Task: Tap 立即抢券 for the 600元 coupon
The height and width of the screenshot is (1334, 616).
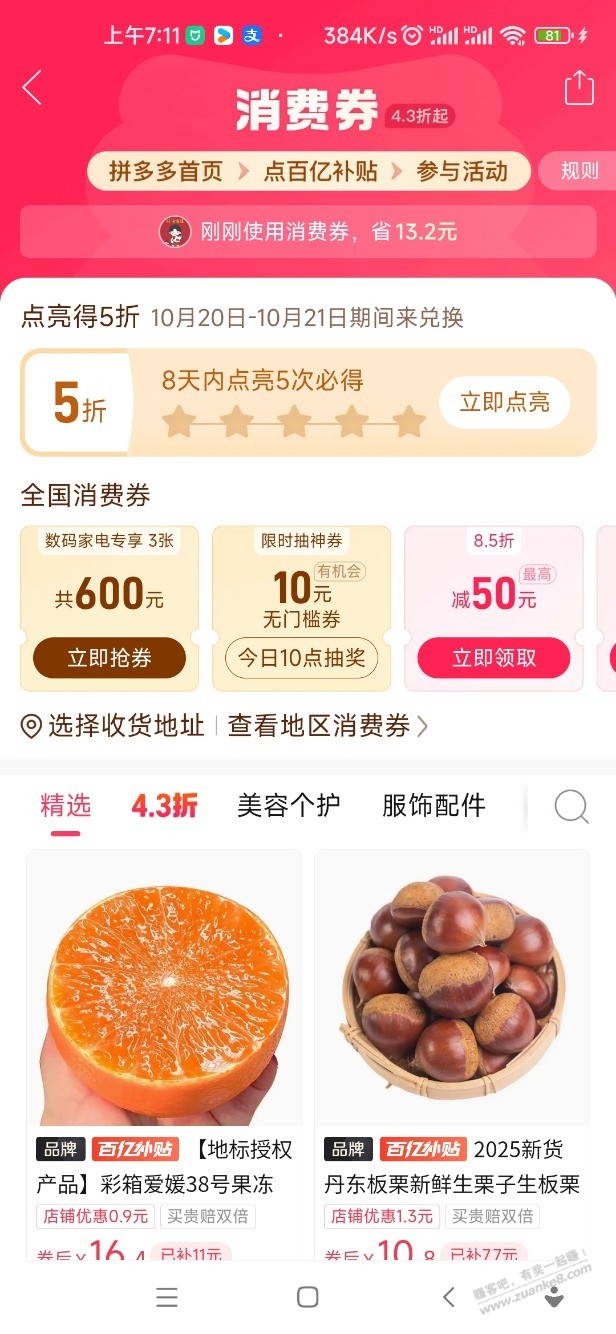Action: [x=109, y=658]
